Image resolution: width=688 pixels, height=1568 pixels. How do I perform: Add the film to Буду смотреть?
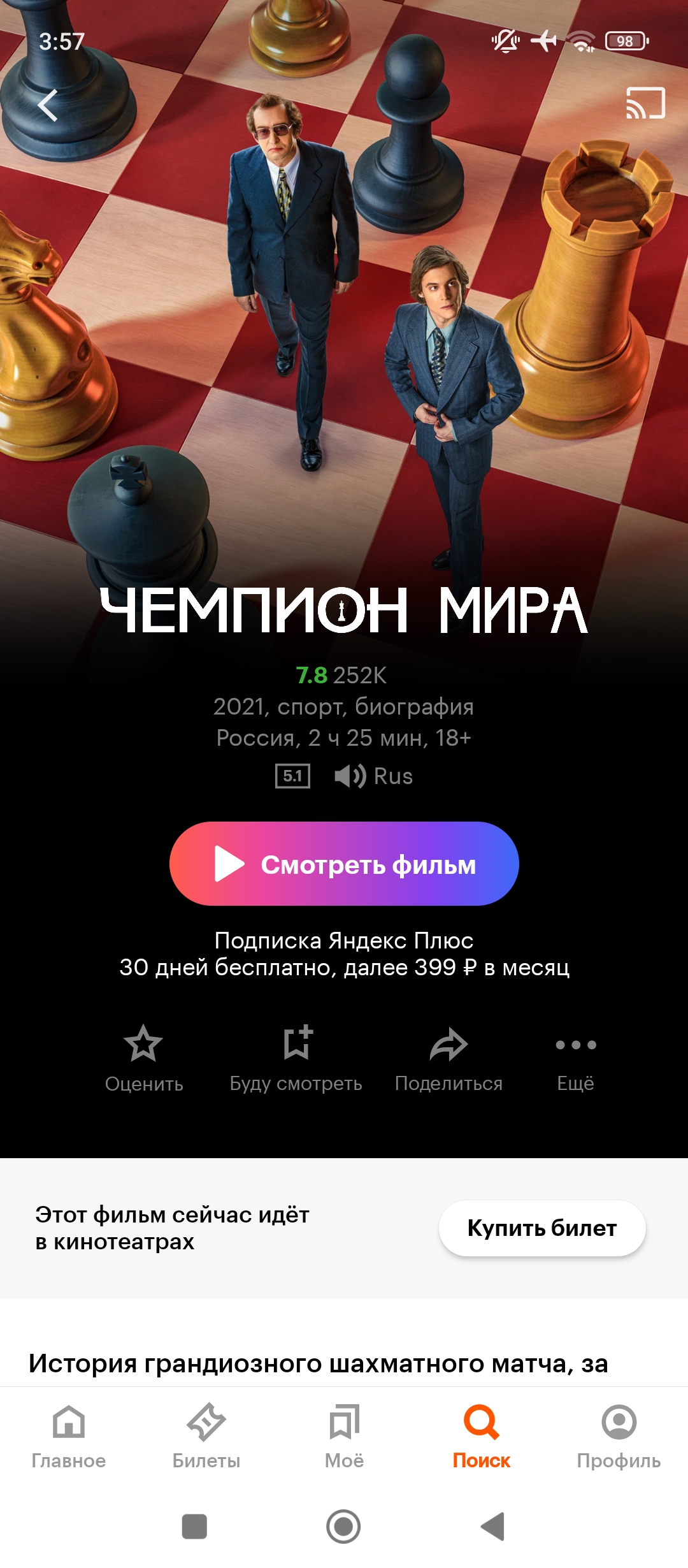pos(296,1059)
